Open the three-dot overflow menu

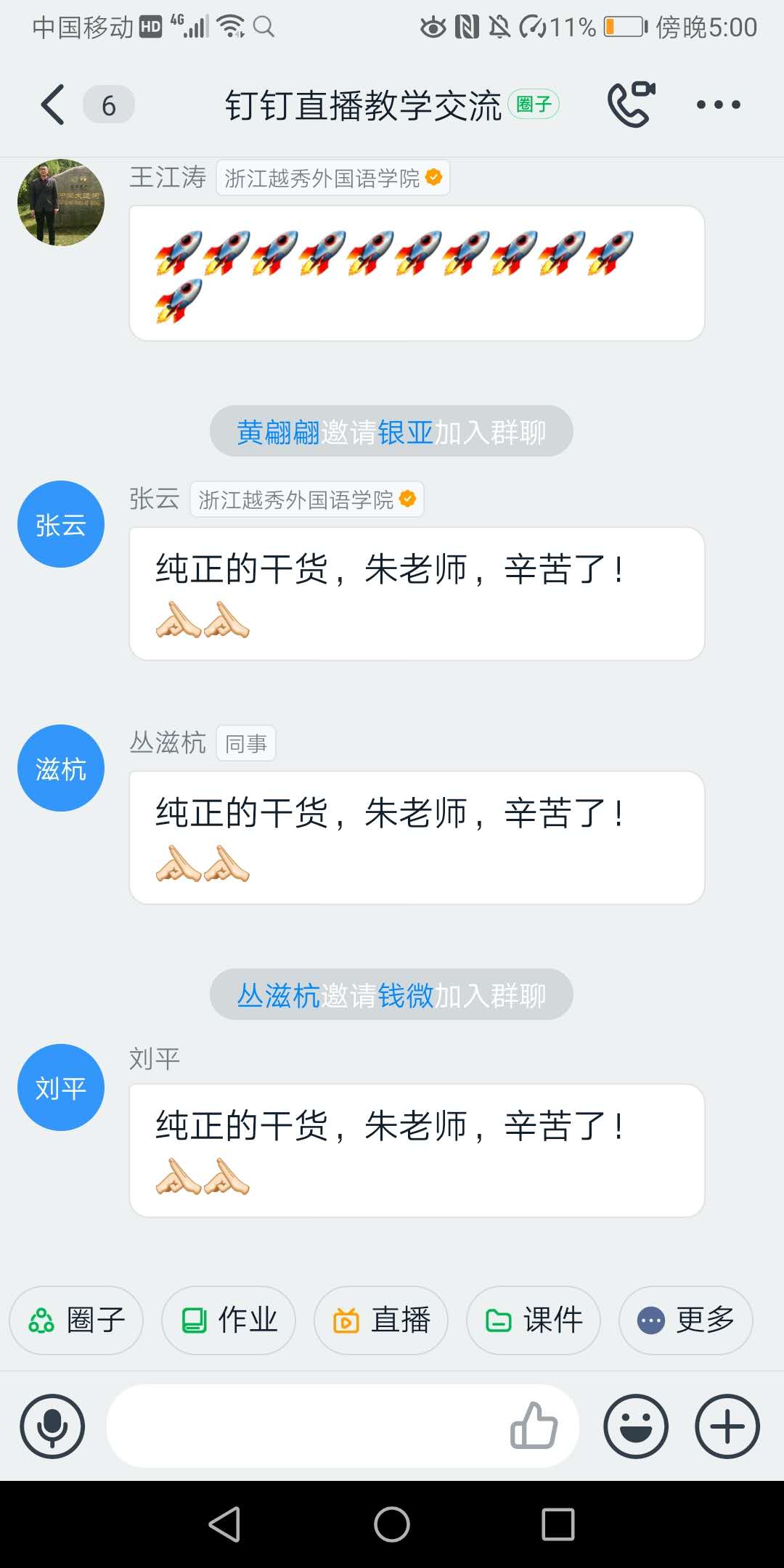tap(718, 105)
